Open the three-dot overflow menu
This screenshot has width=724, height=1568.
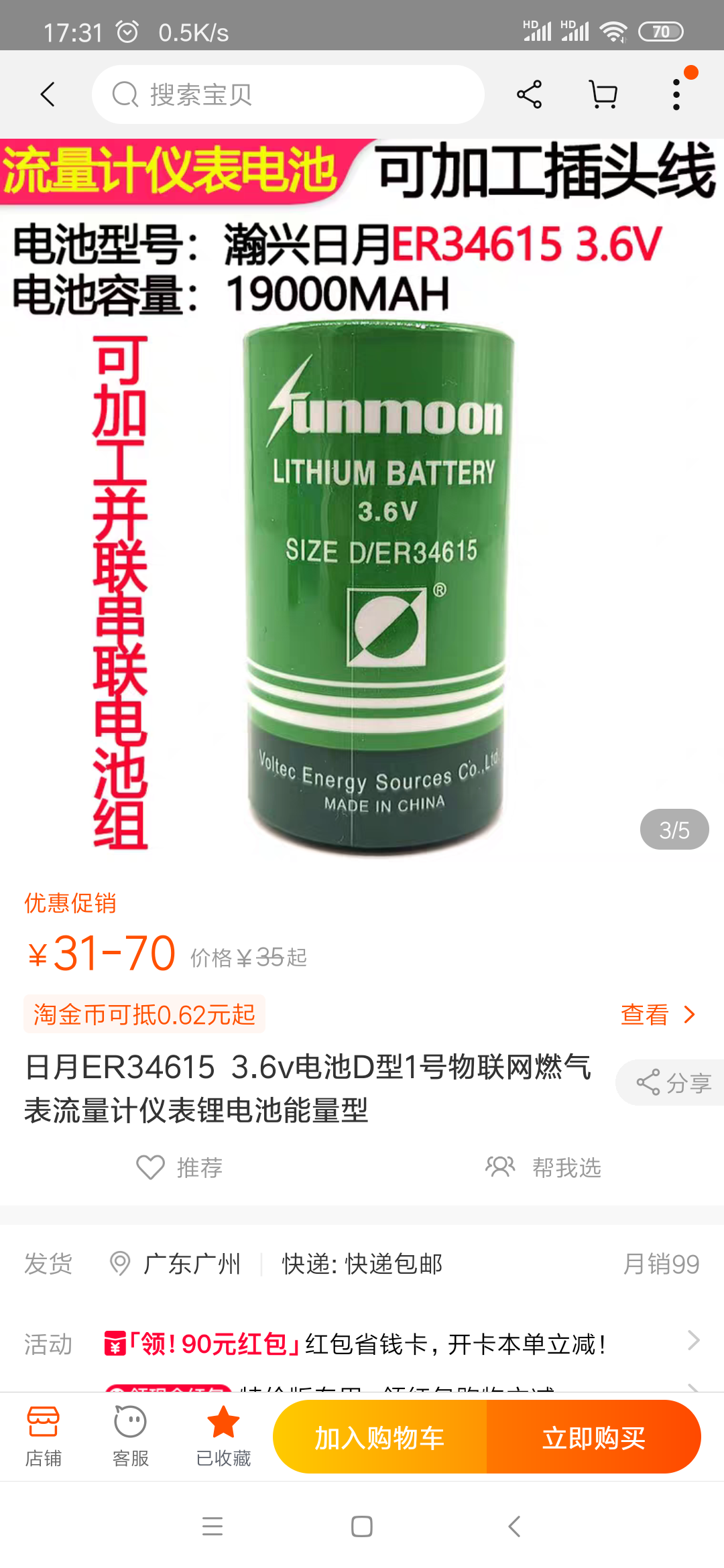click(676, 94)
